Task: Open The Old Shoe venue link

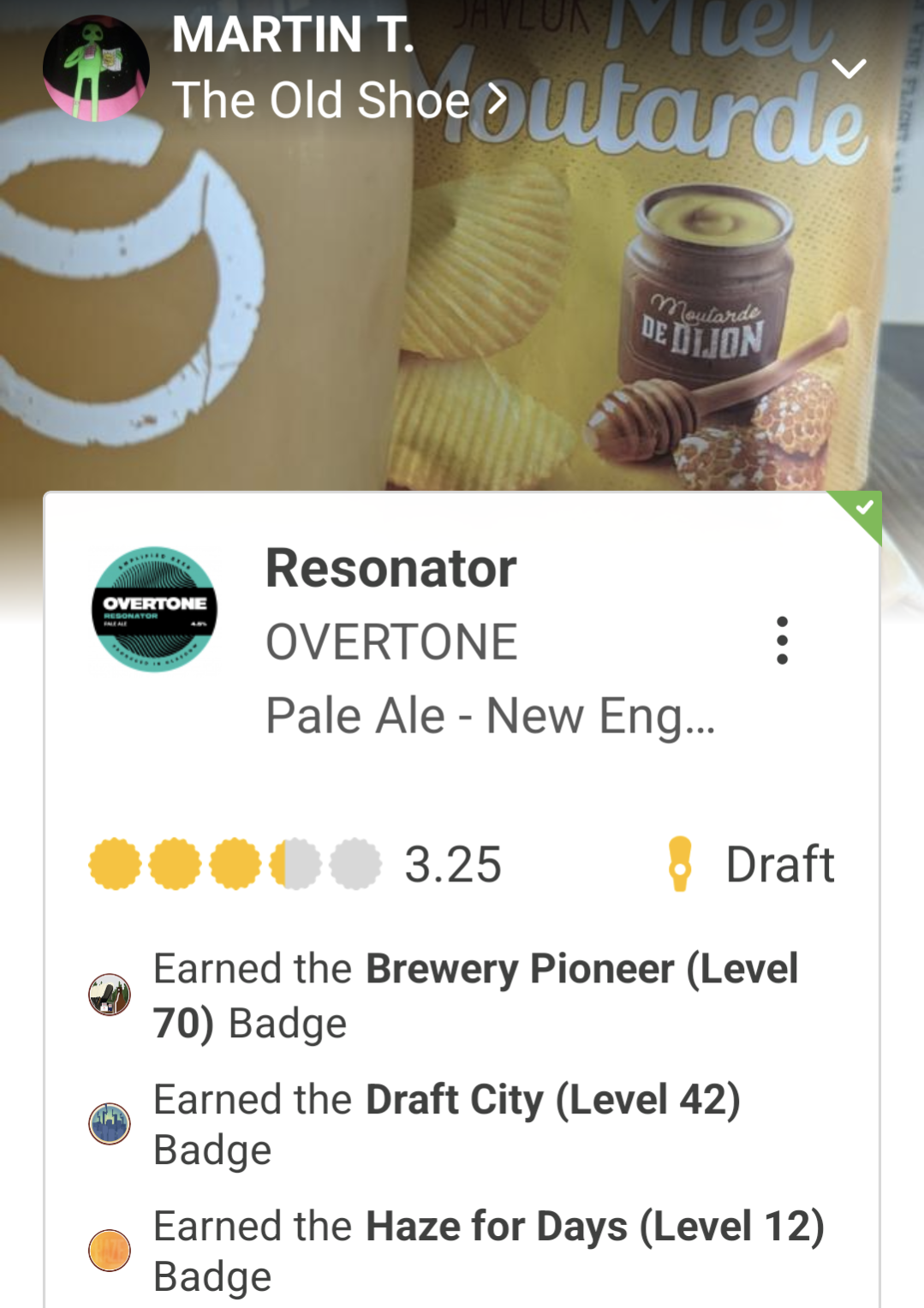Action: 338,100
